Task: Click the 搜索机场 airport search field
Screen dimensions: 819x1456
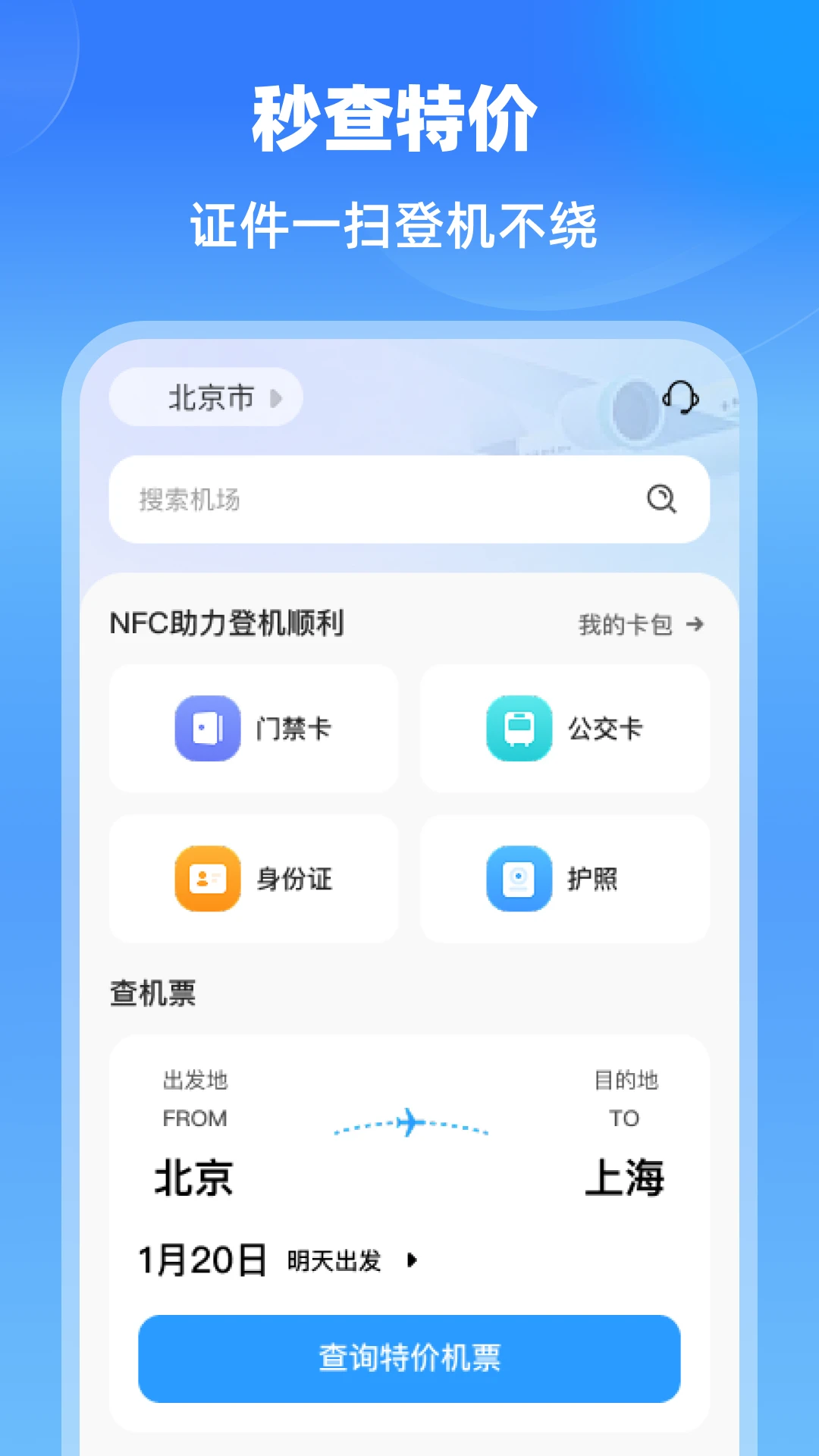Action: point(341,499)
